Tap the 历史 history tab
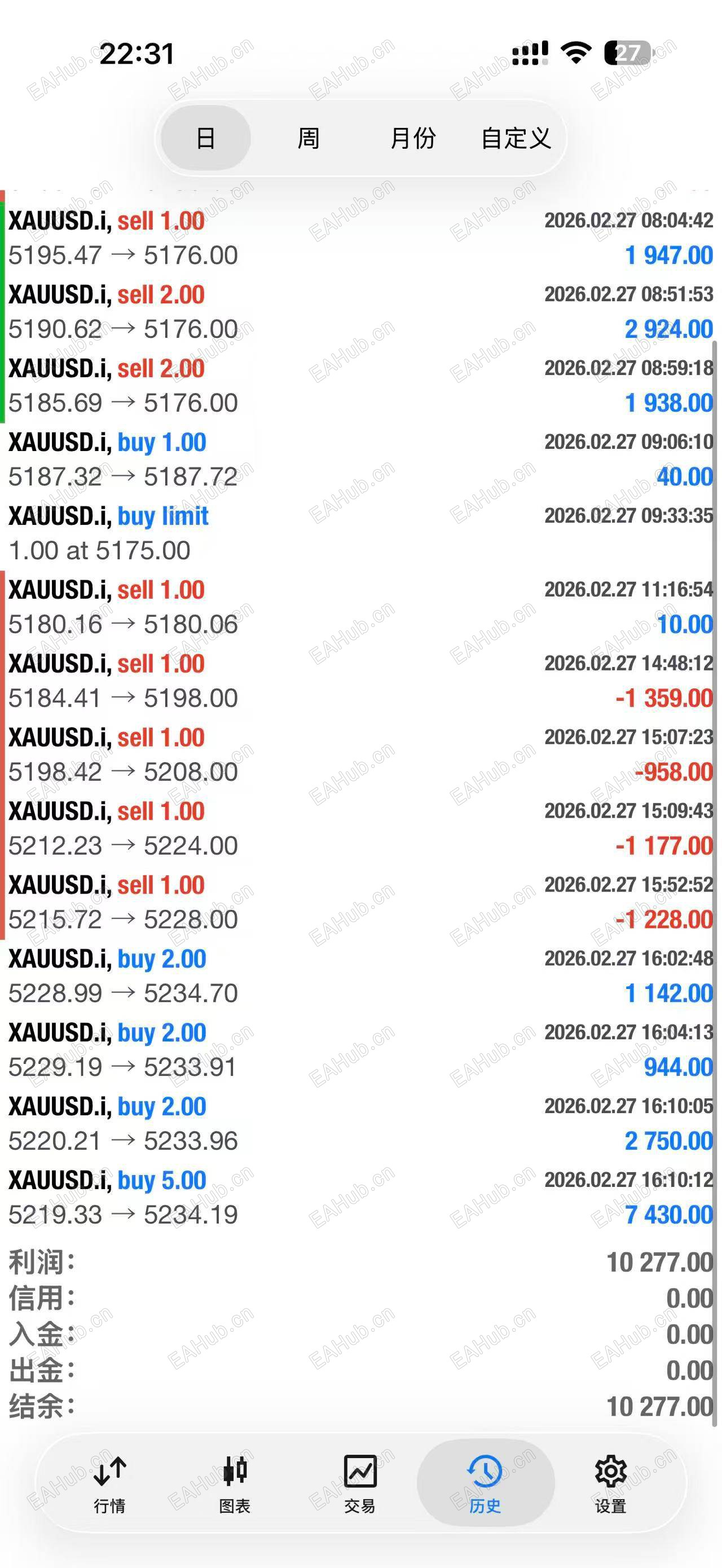The width and height of the screenshot is (722, 1568). [485, 1483]
